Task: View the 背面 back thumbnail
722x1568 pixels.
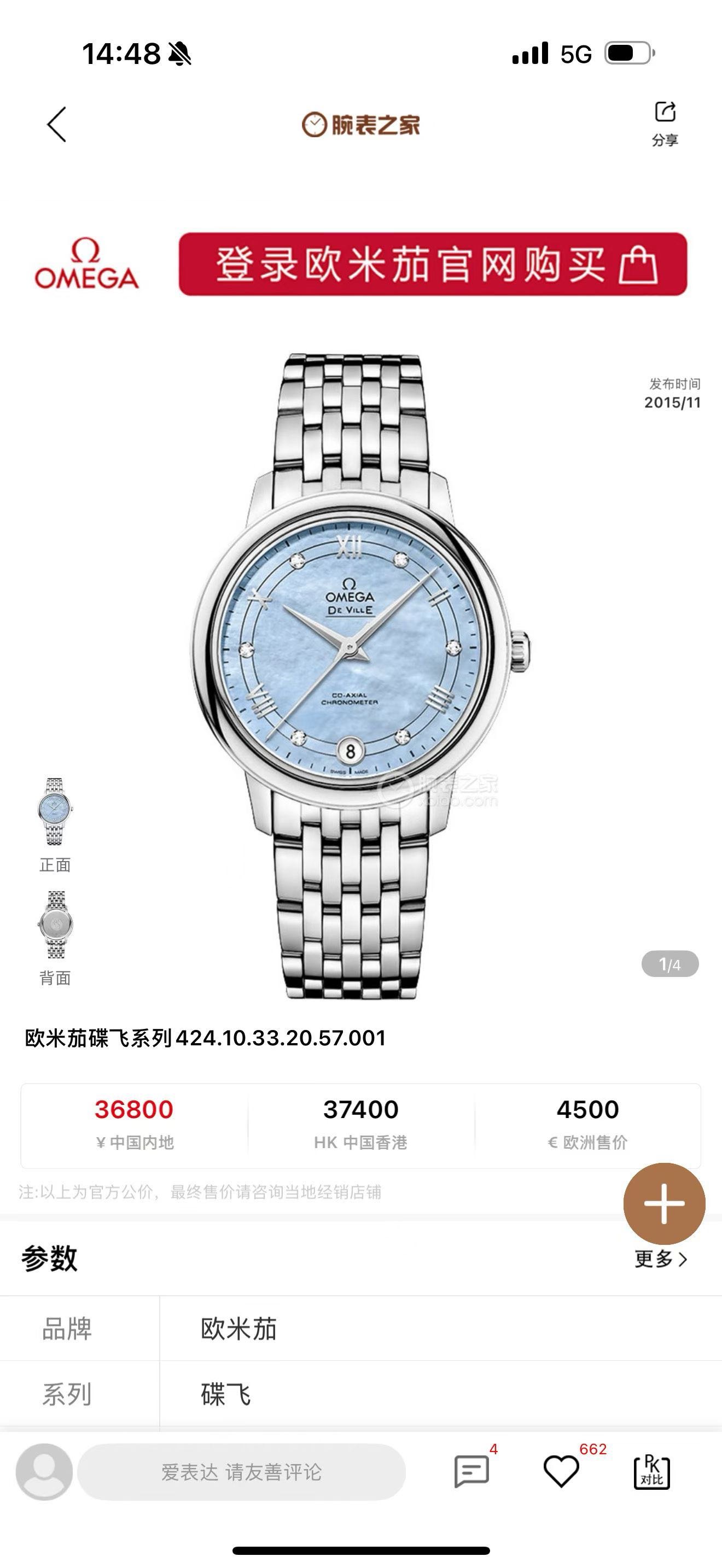Action: [55, 925]
